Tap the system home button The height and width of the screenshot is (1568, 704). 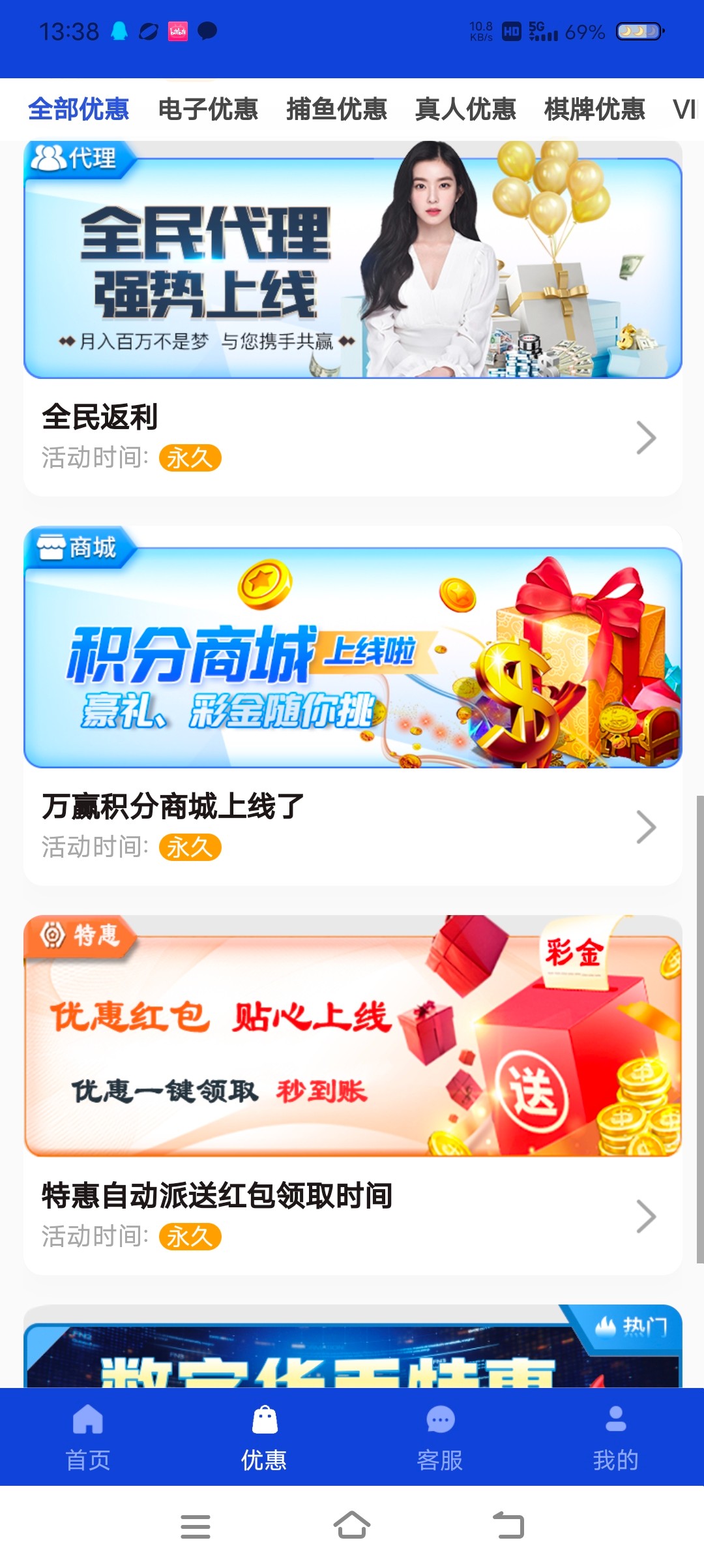352,1526
